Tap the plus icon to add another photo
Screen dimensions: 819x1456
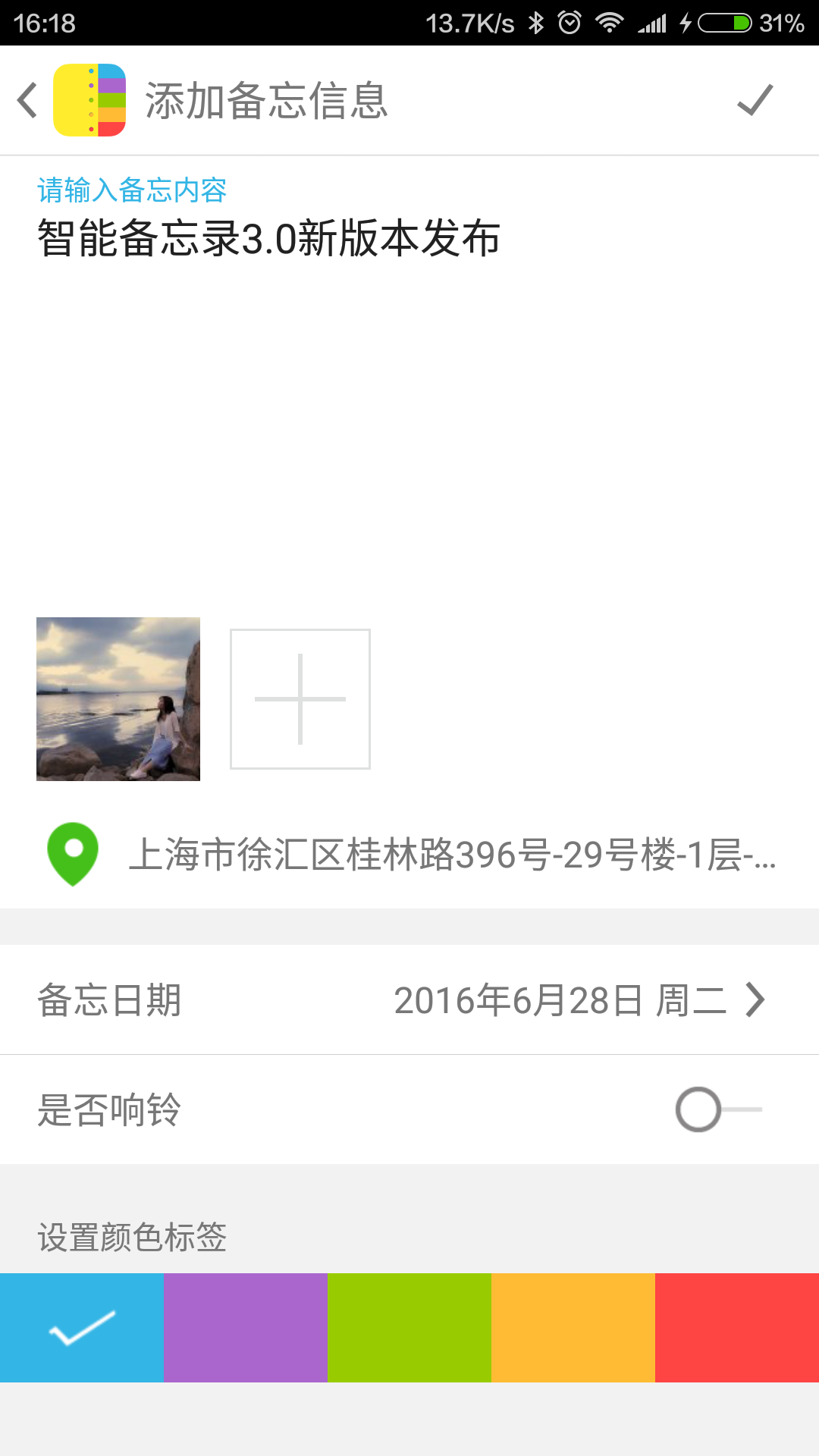[x=299, y=698]
